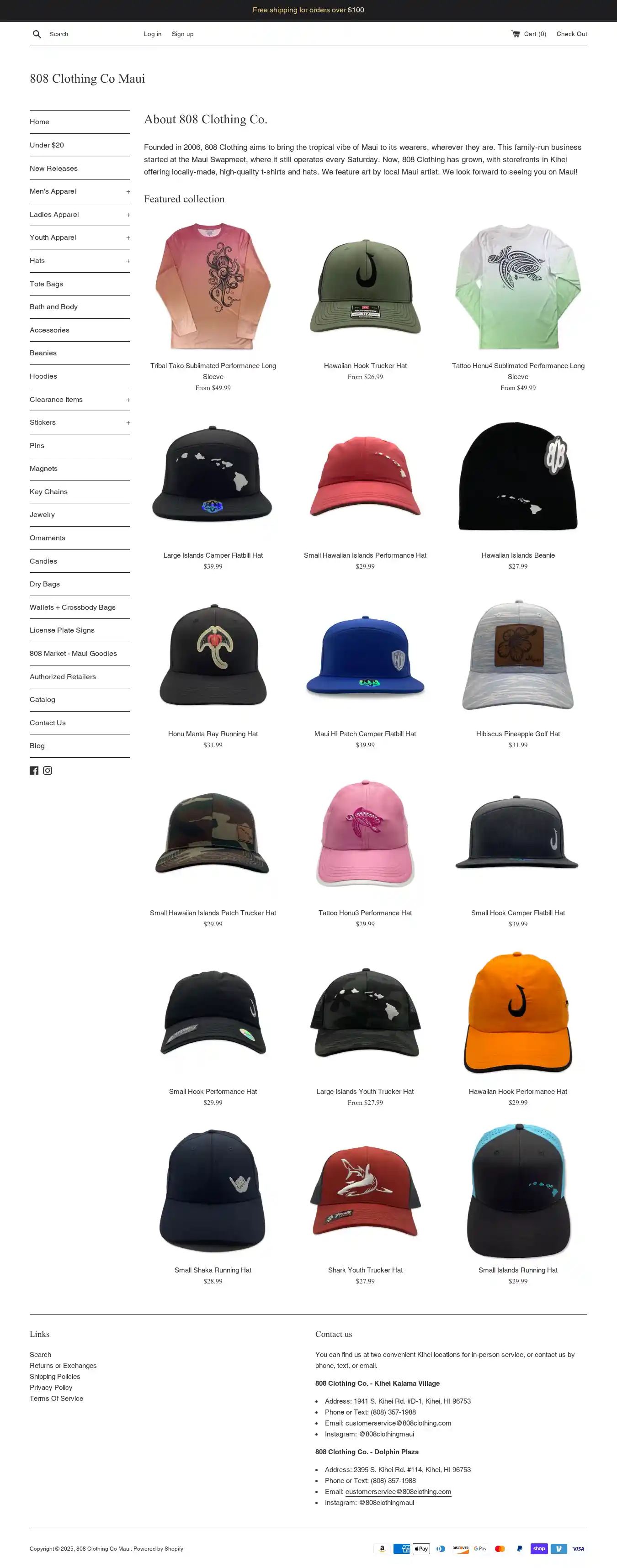Expand the Men's Apparel submenu
Screen dimensions: 617x1568
128,192
